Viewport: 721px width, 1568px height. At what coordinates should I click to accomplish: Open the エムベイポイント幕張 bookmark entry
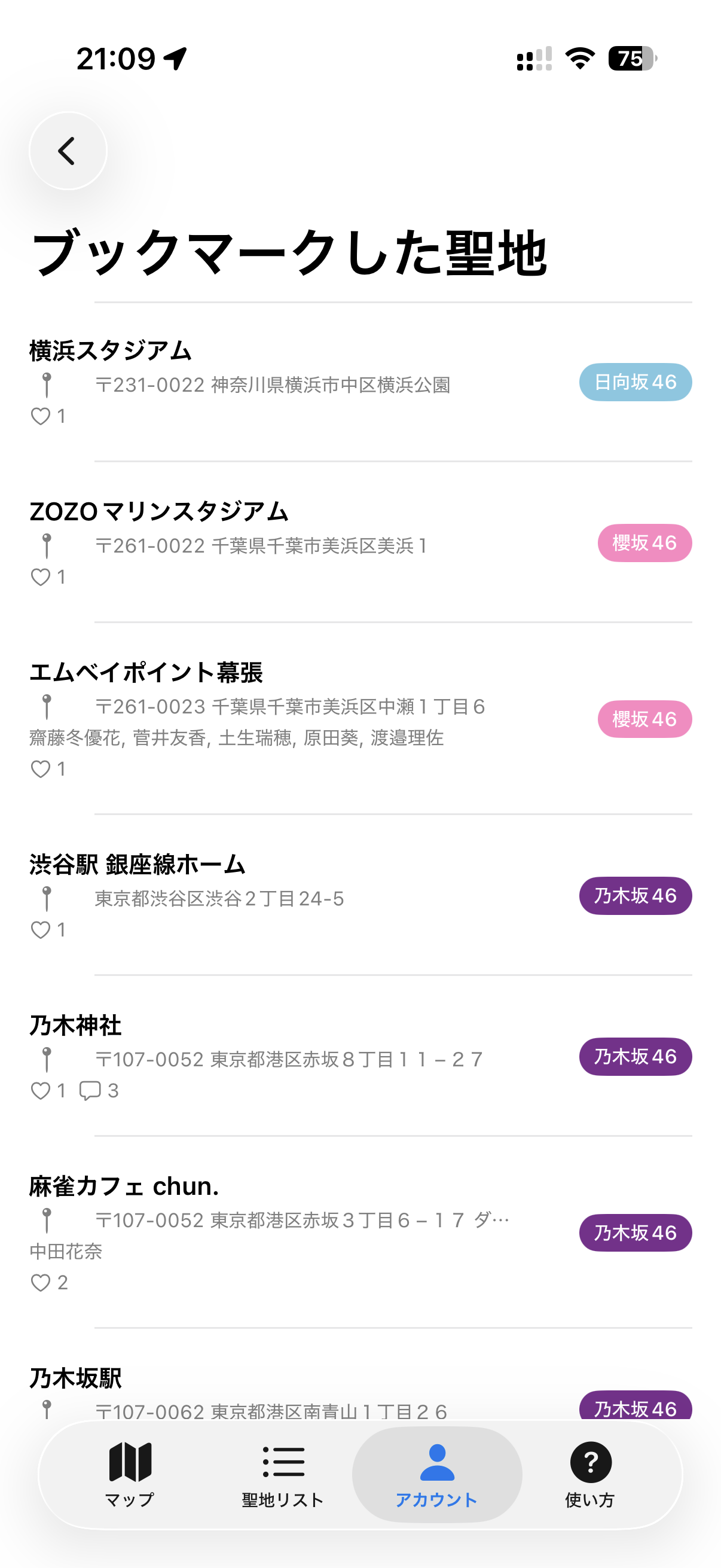click(148, 673)
